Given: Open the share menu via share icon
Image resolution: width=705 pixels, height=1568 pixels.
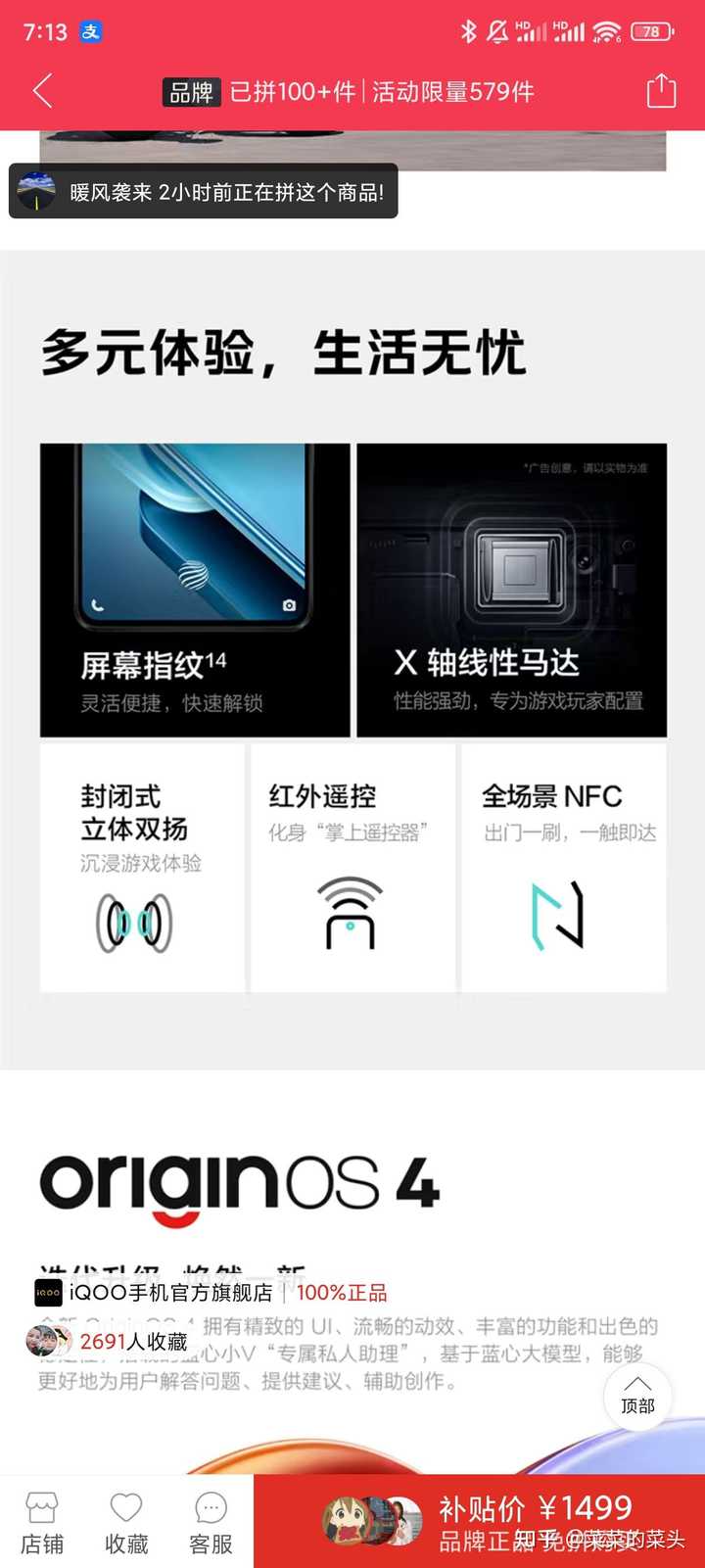Looking at the screenshot, I should [661, 90].
